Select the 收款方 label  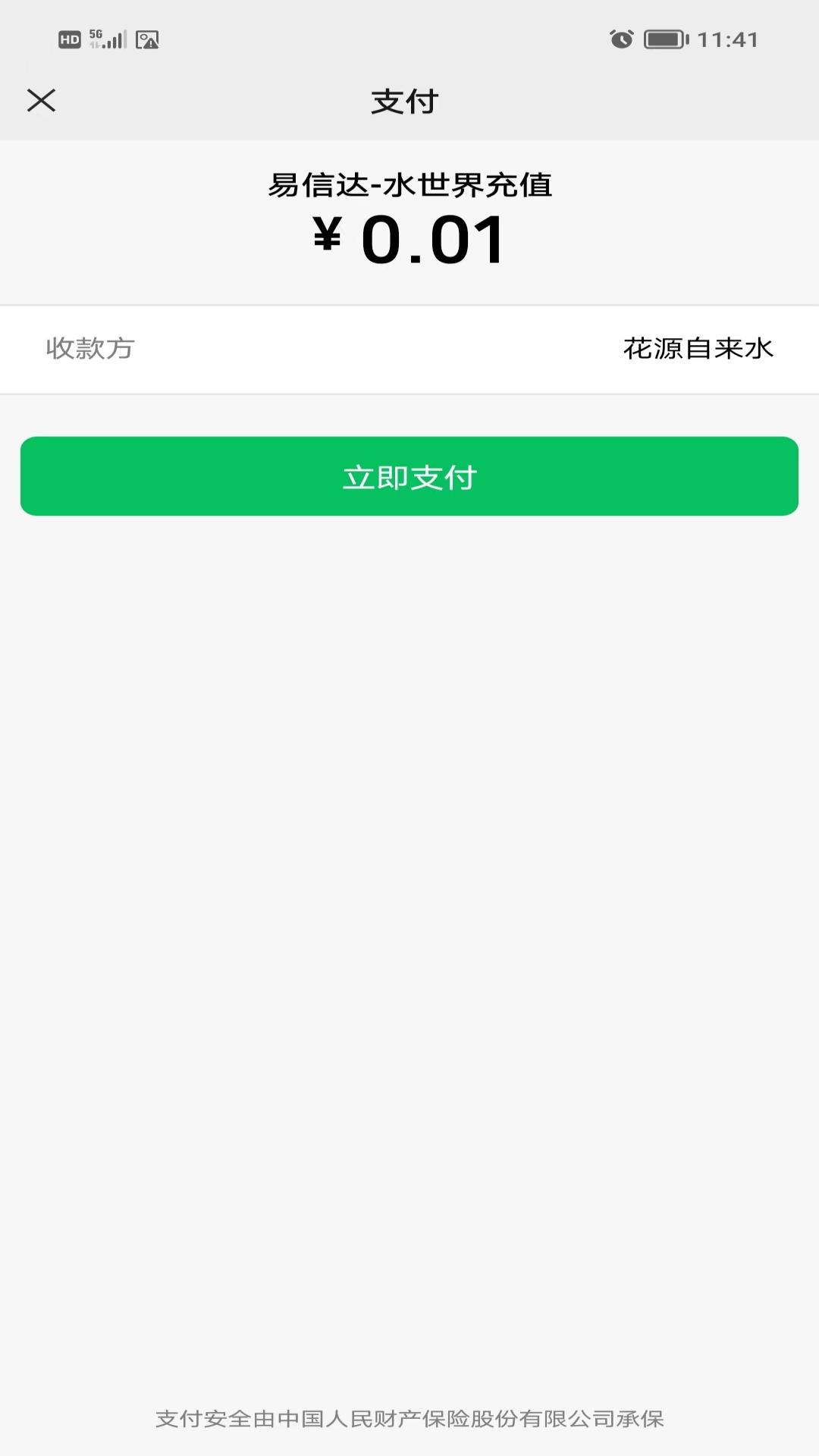(89, 349)
